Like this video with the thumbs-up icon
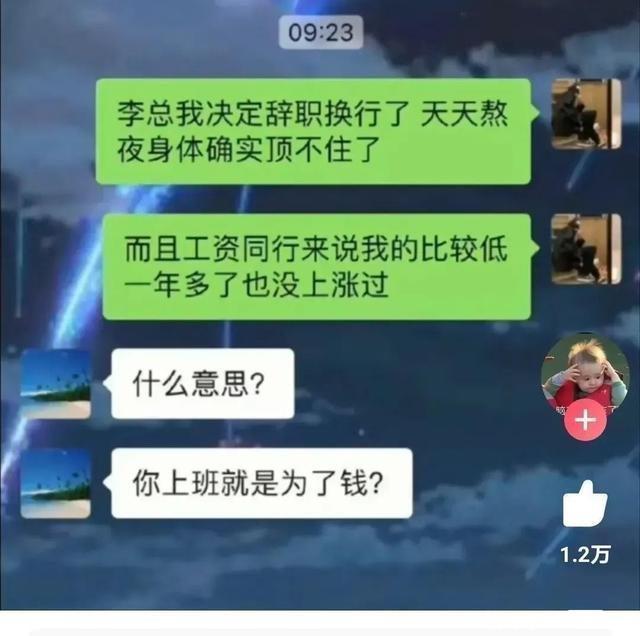 [585, 505]
